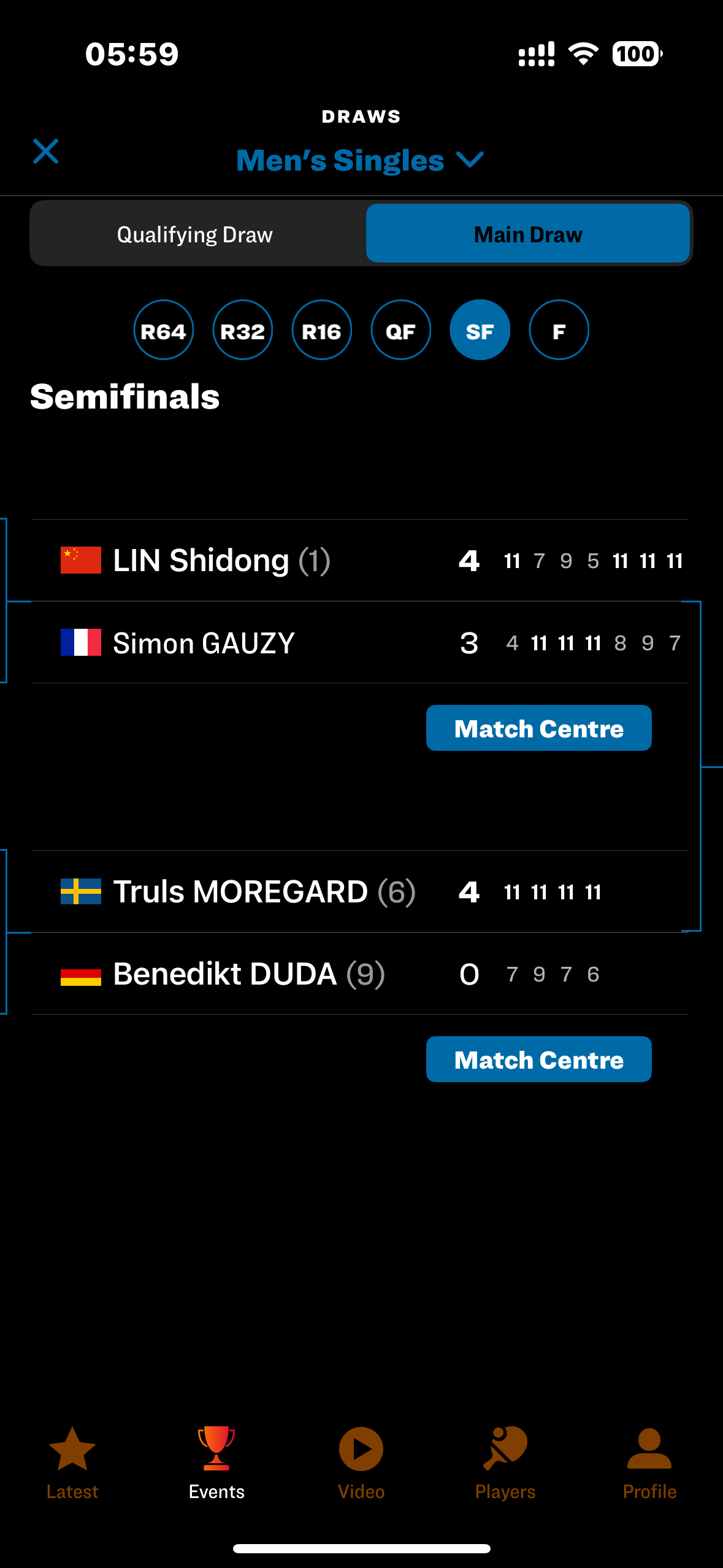Jump to the F final round
Image resolution: width=723 pixels, height=1568 pixels.
click(x=559, y=330)
